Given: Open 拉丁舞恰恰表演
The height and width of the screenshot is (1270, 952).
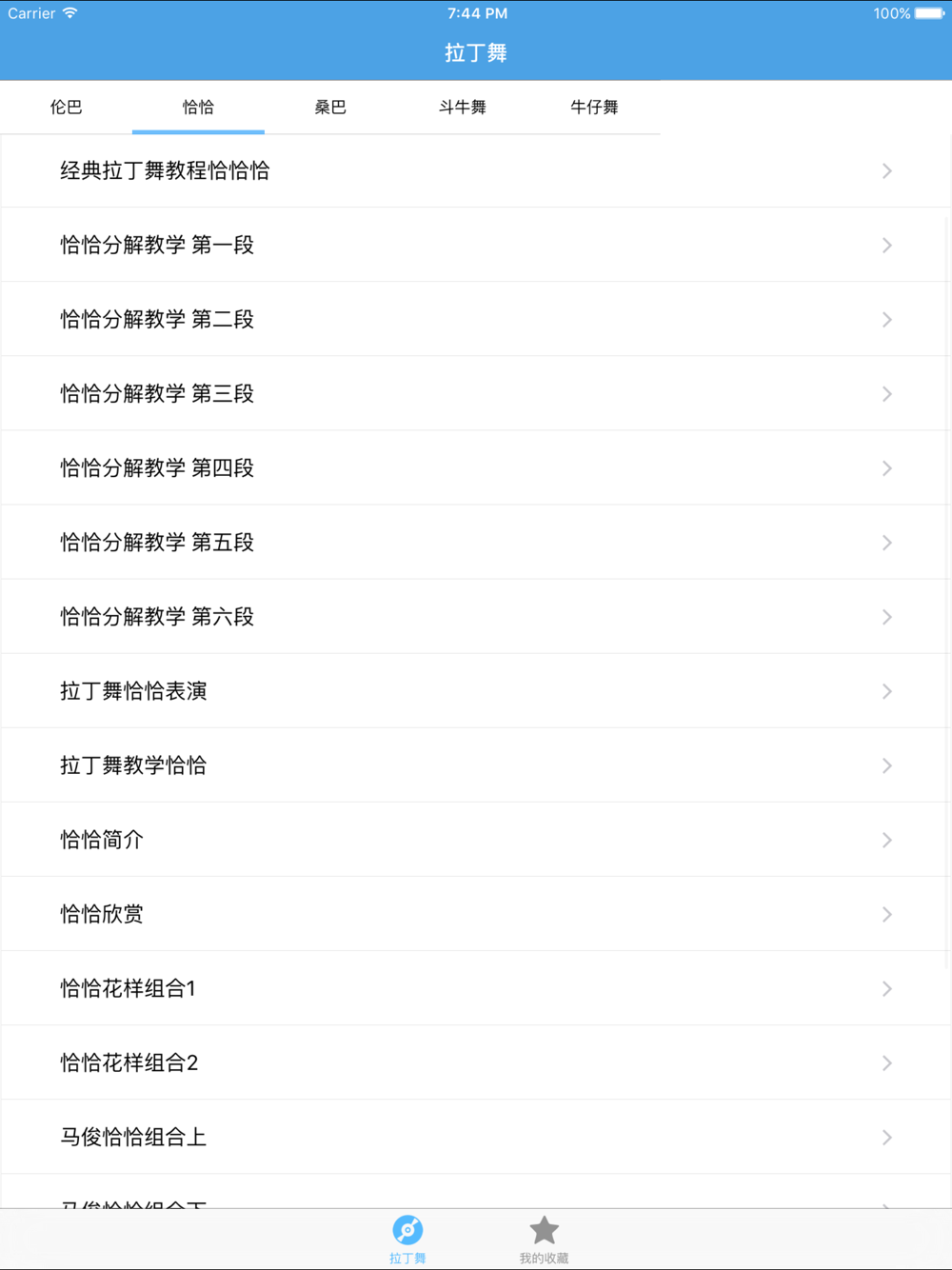Looking at the screenshot, I should 476,691.
